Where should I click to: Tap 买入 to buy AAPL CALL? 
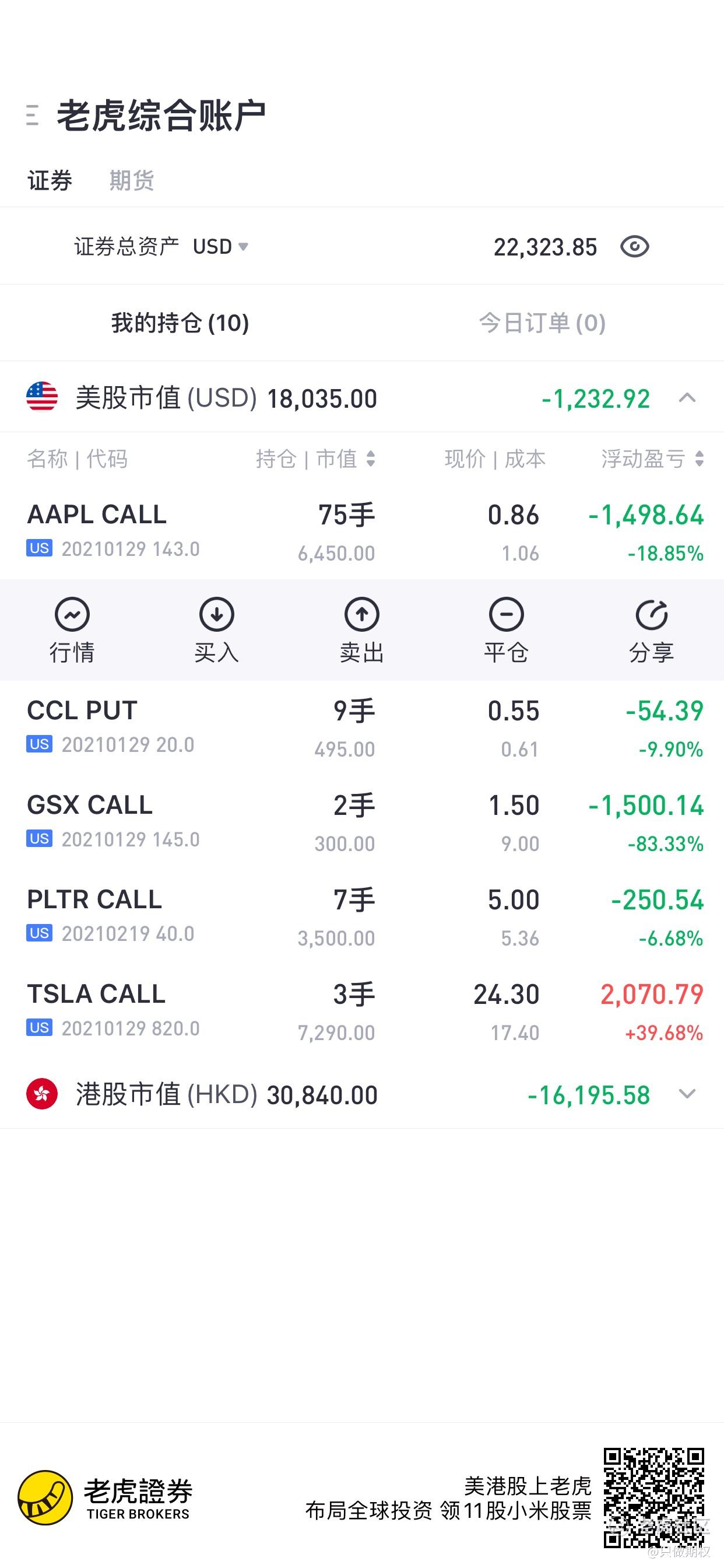coord(217,630)
